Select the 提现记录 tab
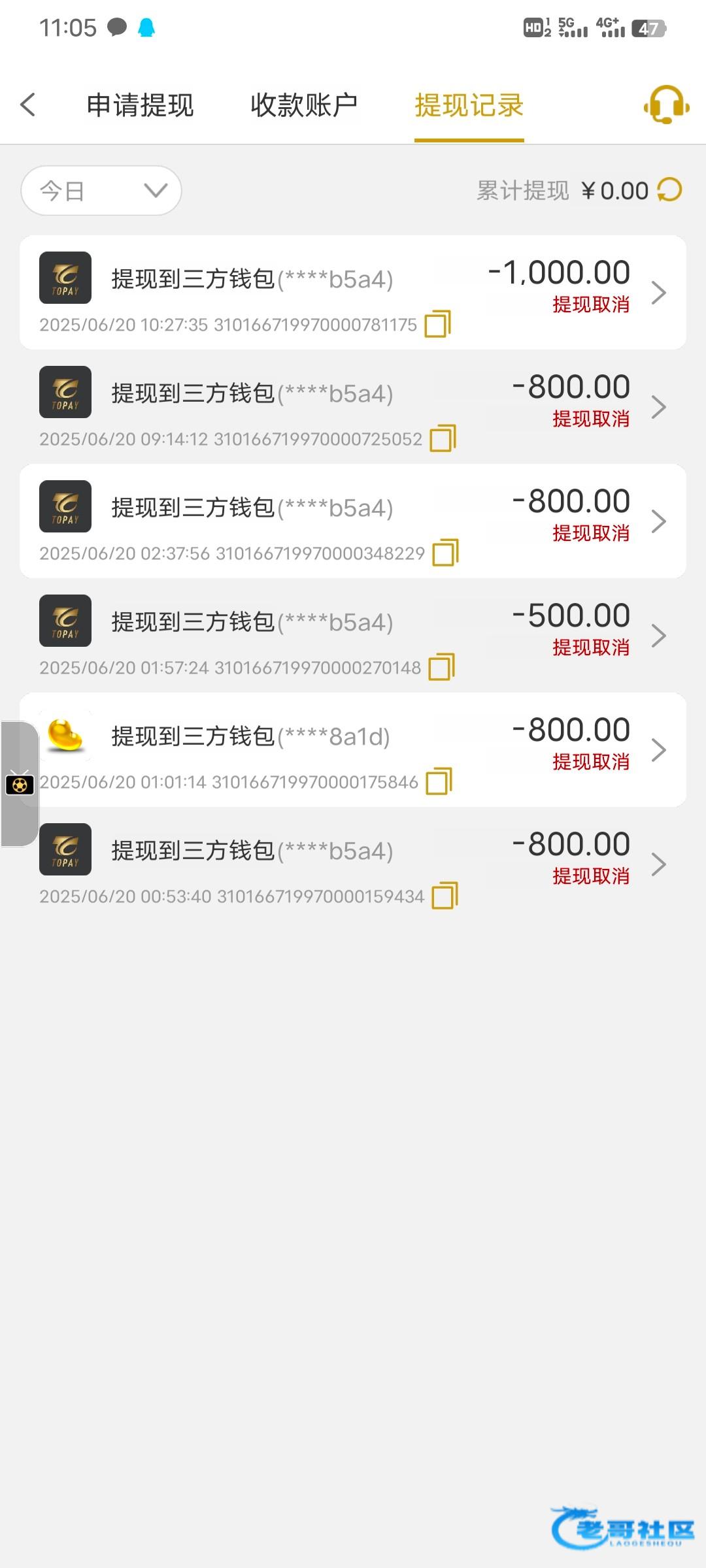This screenshot has height=1568, width=706. point(469,105)
